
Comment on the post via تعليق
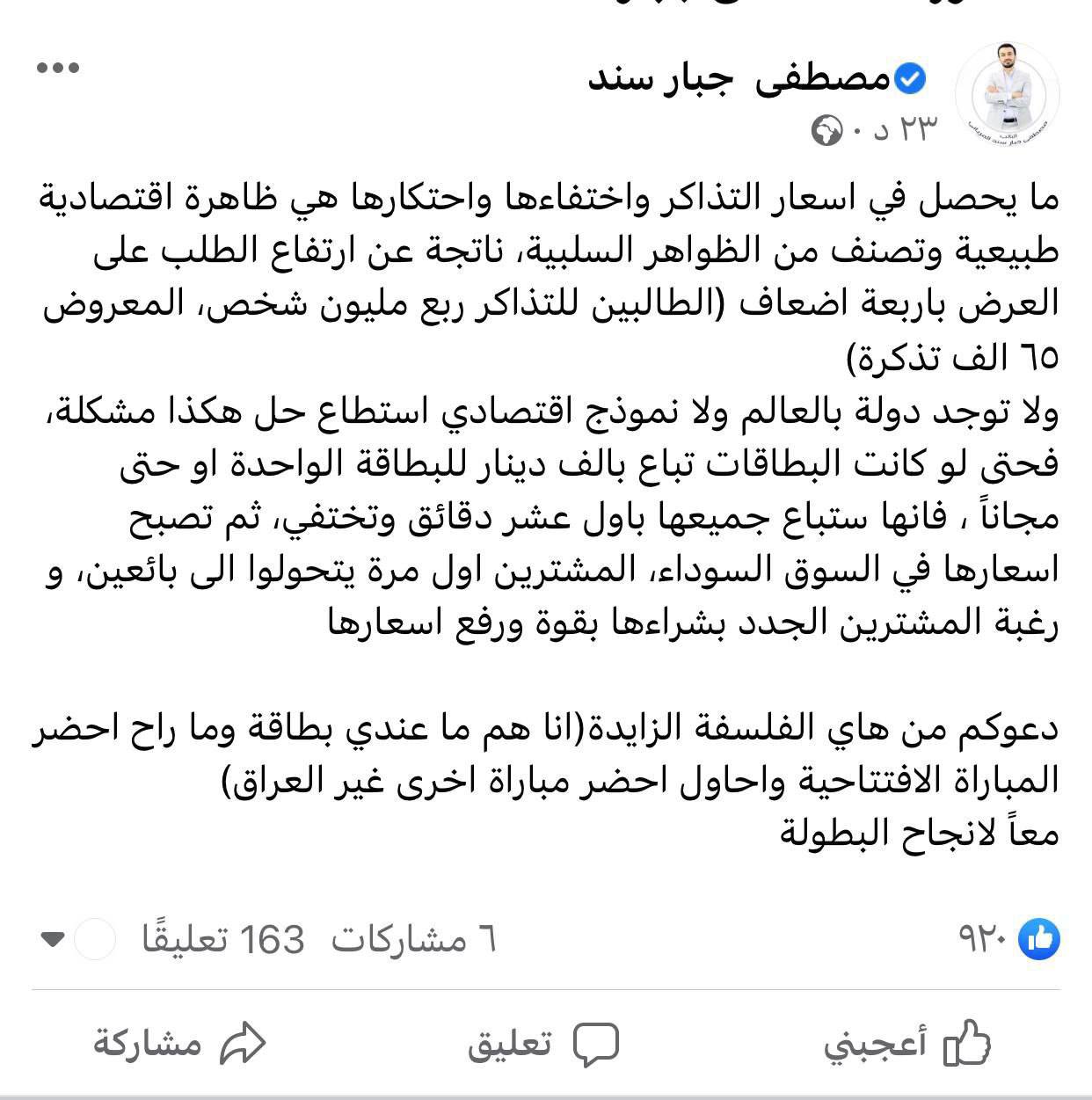545,1045
